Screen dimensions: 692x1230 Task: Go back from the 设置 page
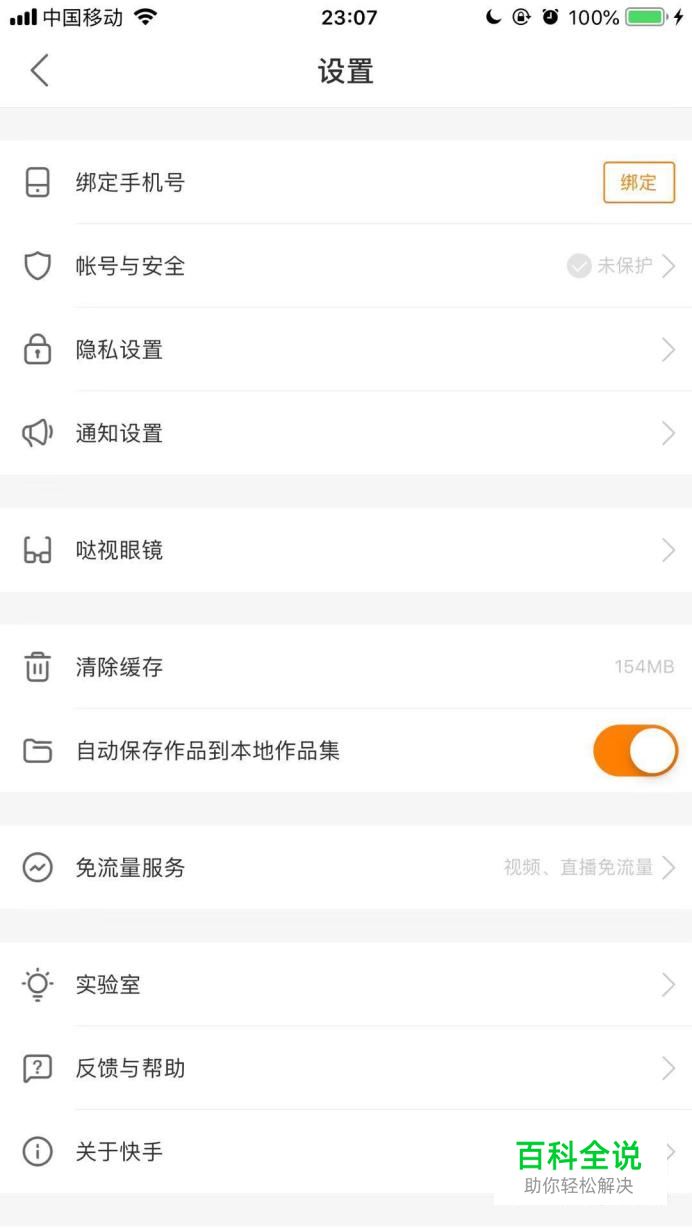[x=39, y=71]
